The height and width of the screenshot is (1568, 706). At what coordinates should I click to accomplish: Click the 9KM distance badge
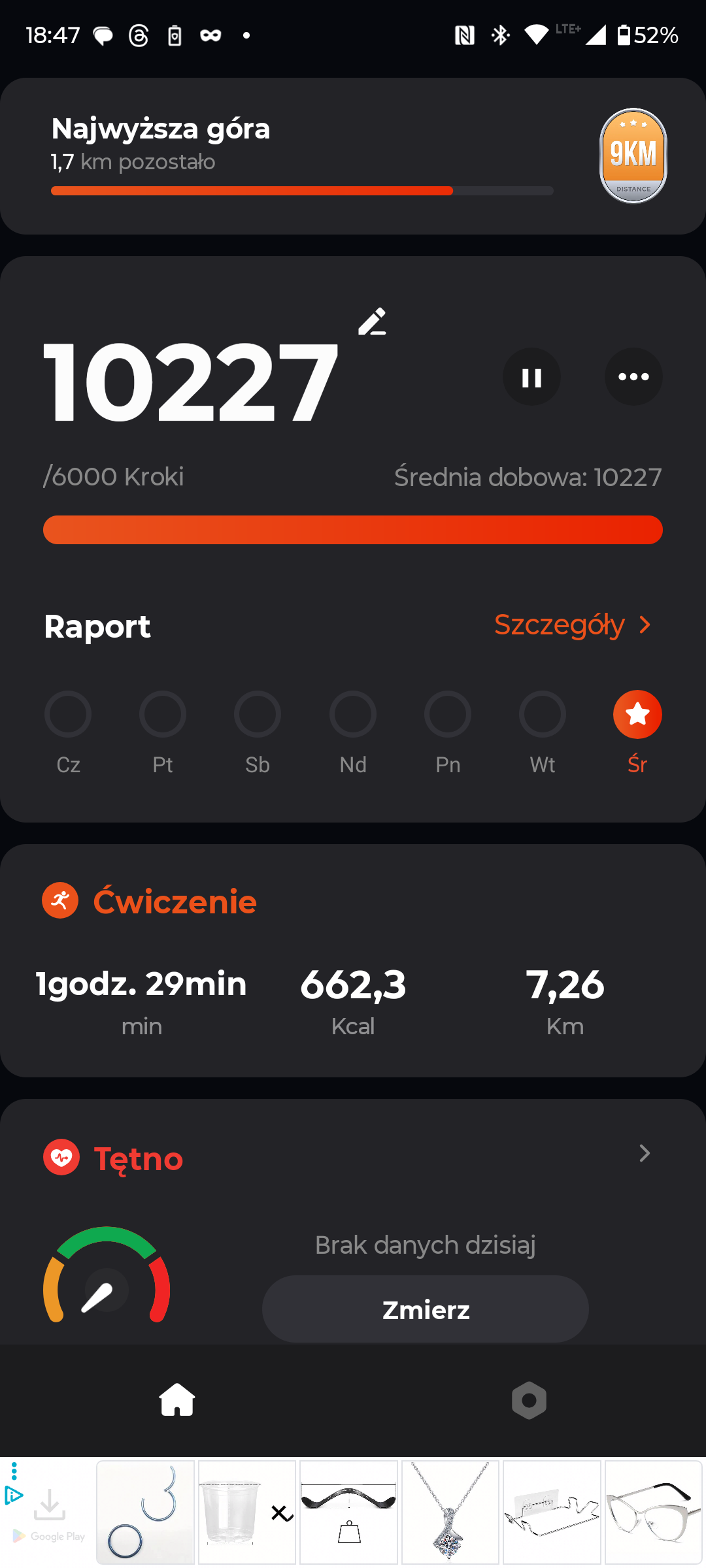(x=633, y=155)
